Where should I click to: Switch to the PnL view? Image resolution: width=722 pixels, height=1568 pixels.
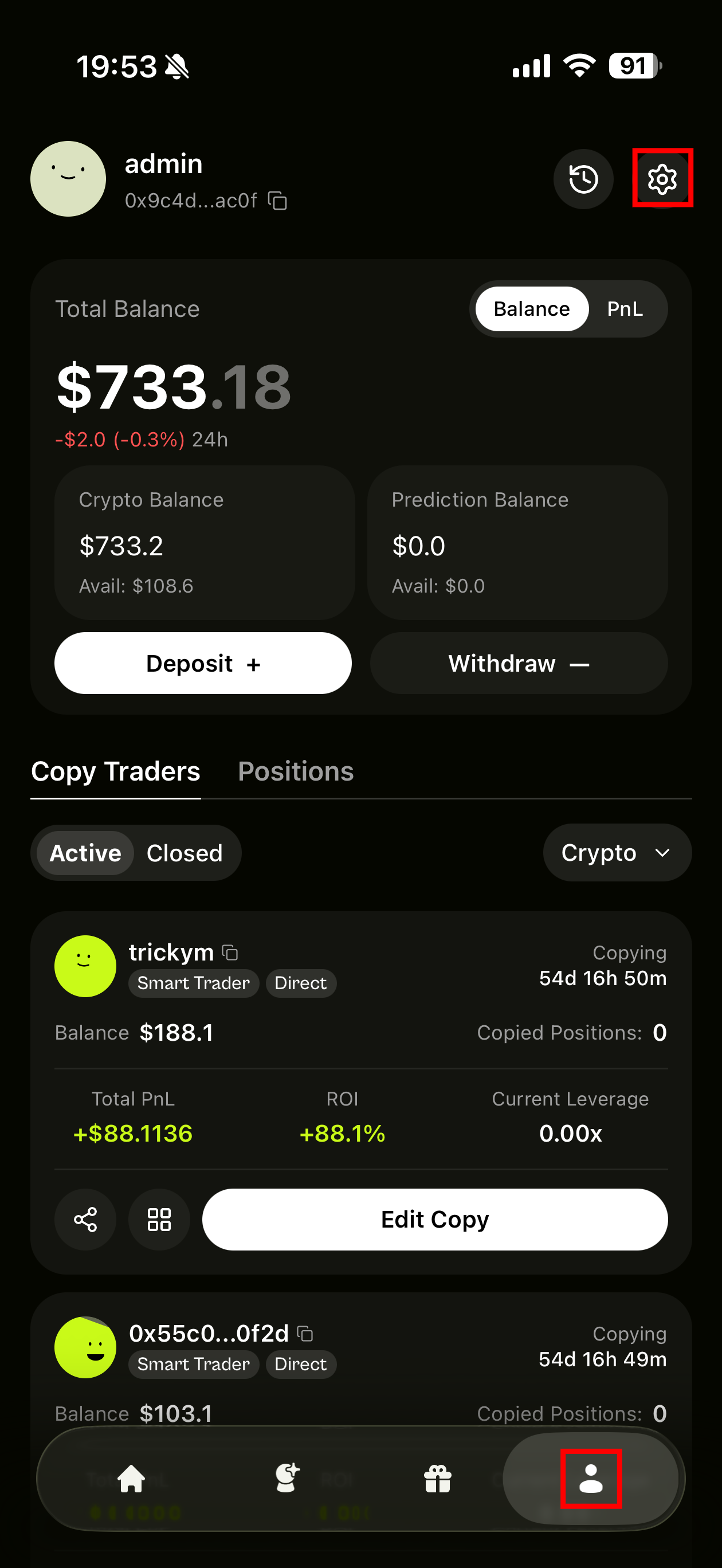point(625,309)
